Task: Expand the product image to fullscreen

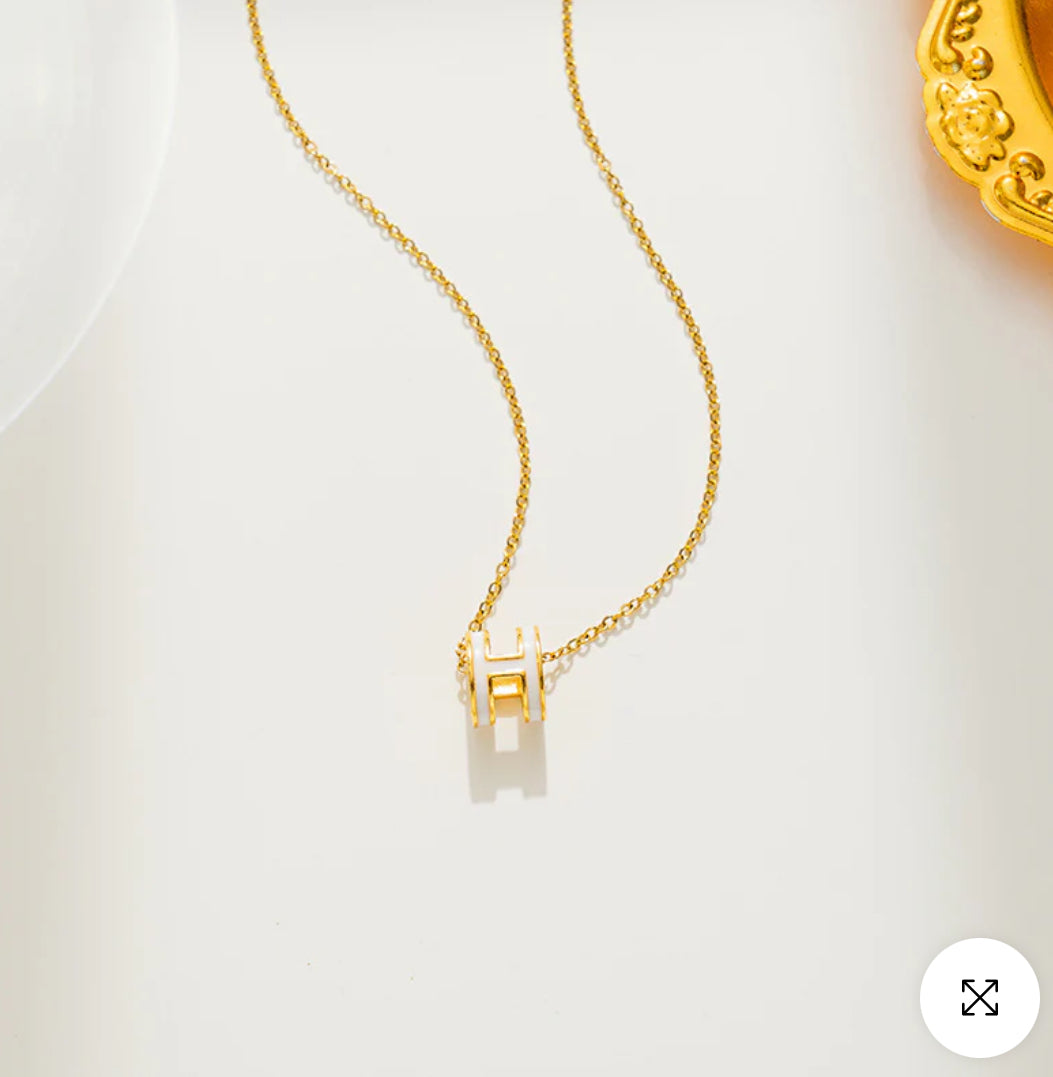Action: (979, 997)
